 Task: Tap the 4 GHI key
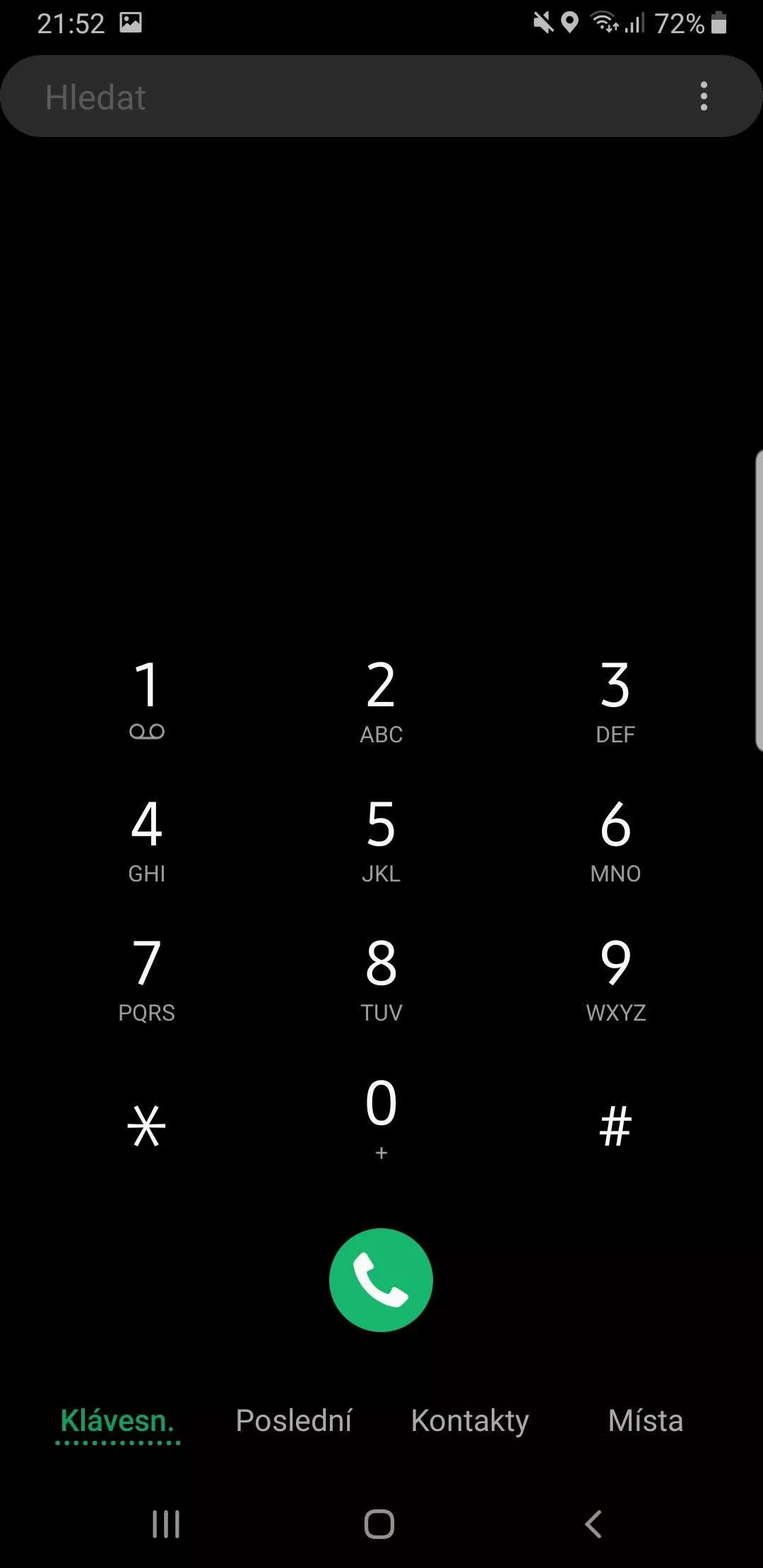coord(147,839)
